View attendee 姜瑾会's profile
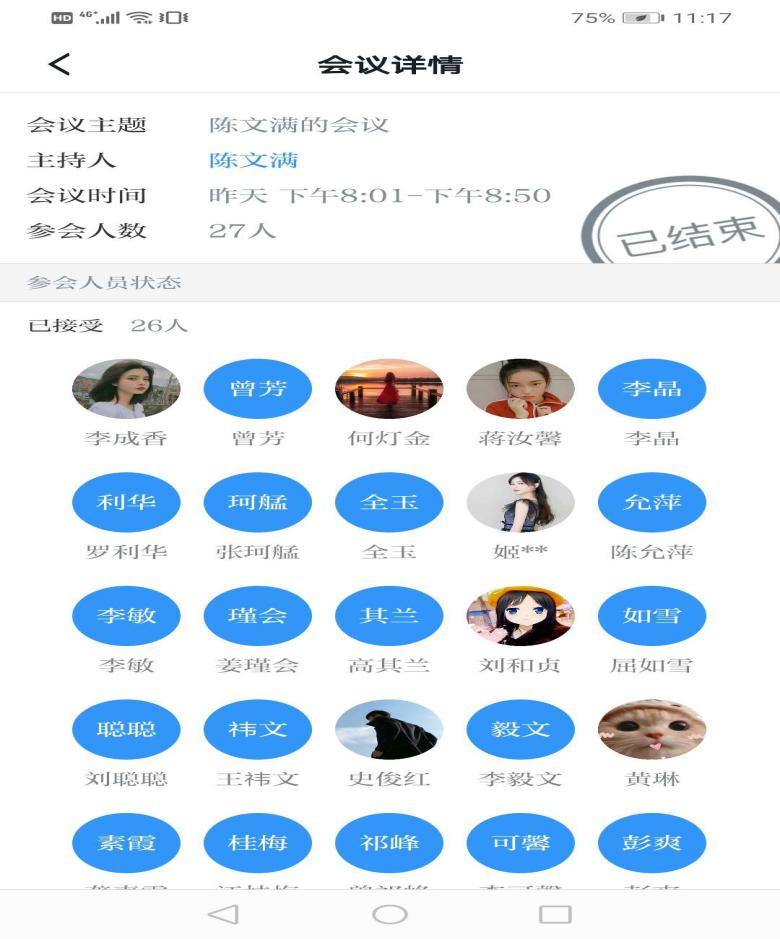Viewport: 780px width, 939px height. (257, 616)
